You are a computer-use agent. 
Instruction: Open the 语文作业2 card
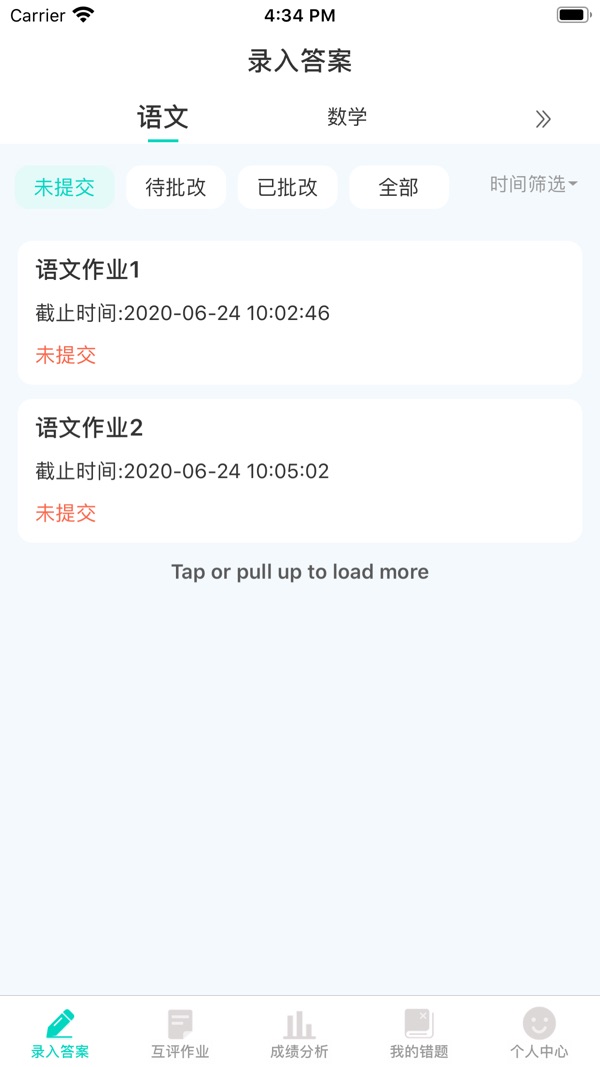click(x=300, y=470)
